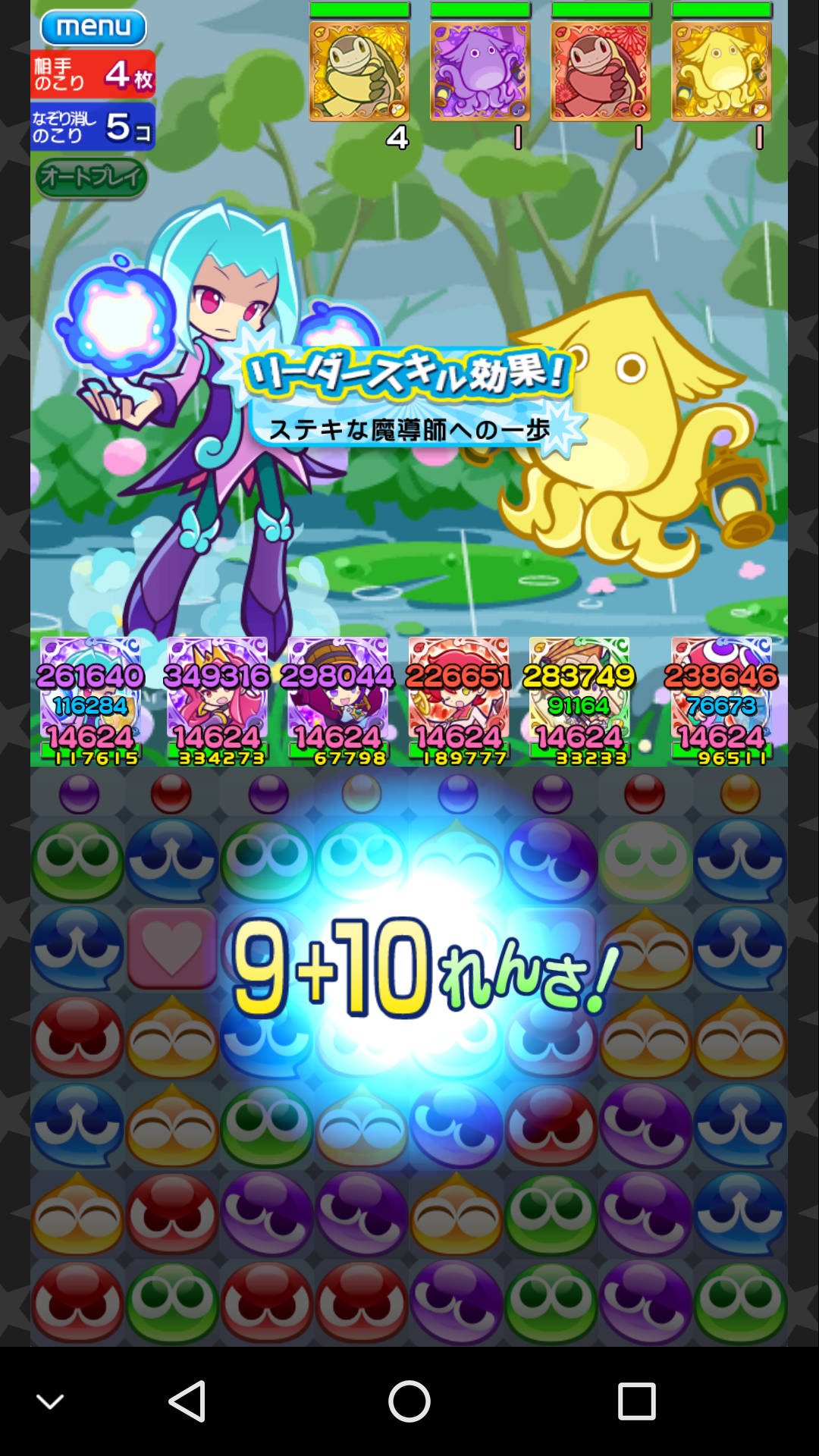Image resolution: width=819 pixels, height=1456 pixels.
Task: Go back with the system back button
Action: click(187, 1401)
